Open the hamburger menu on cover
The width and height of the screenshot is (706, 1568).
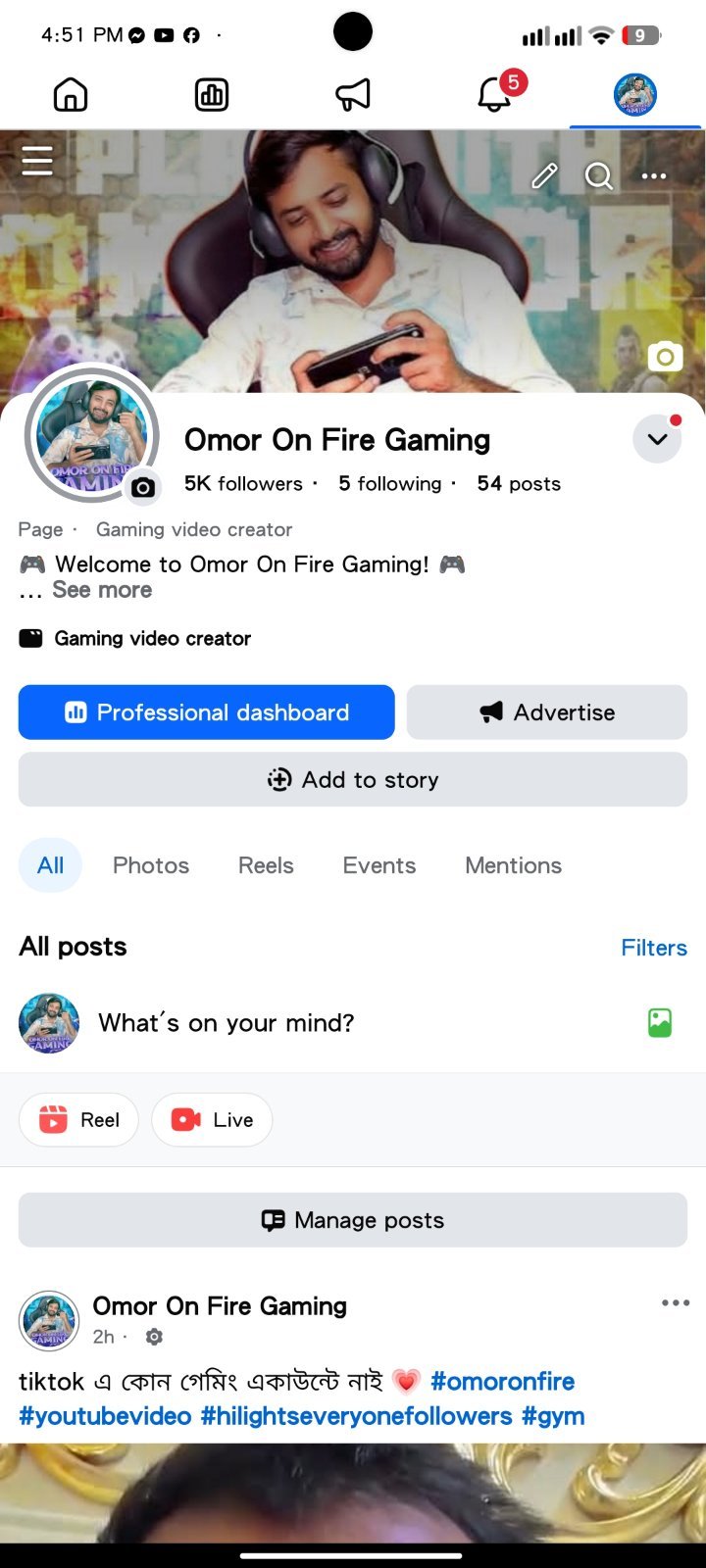[37, 160]
